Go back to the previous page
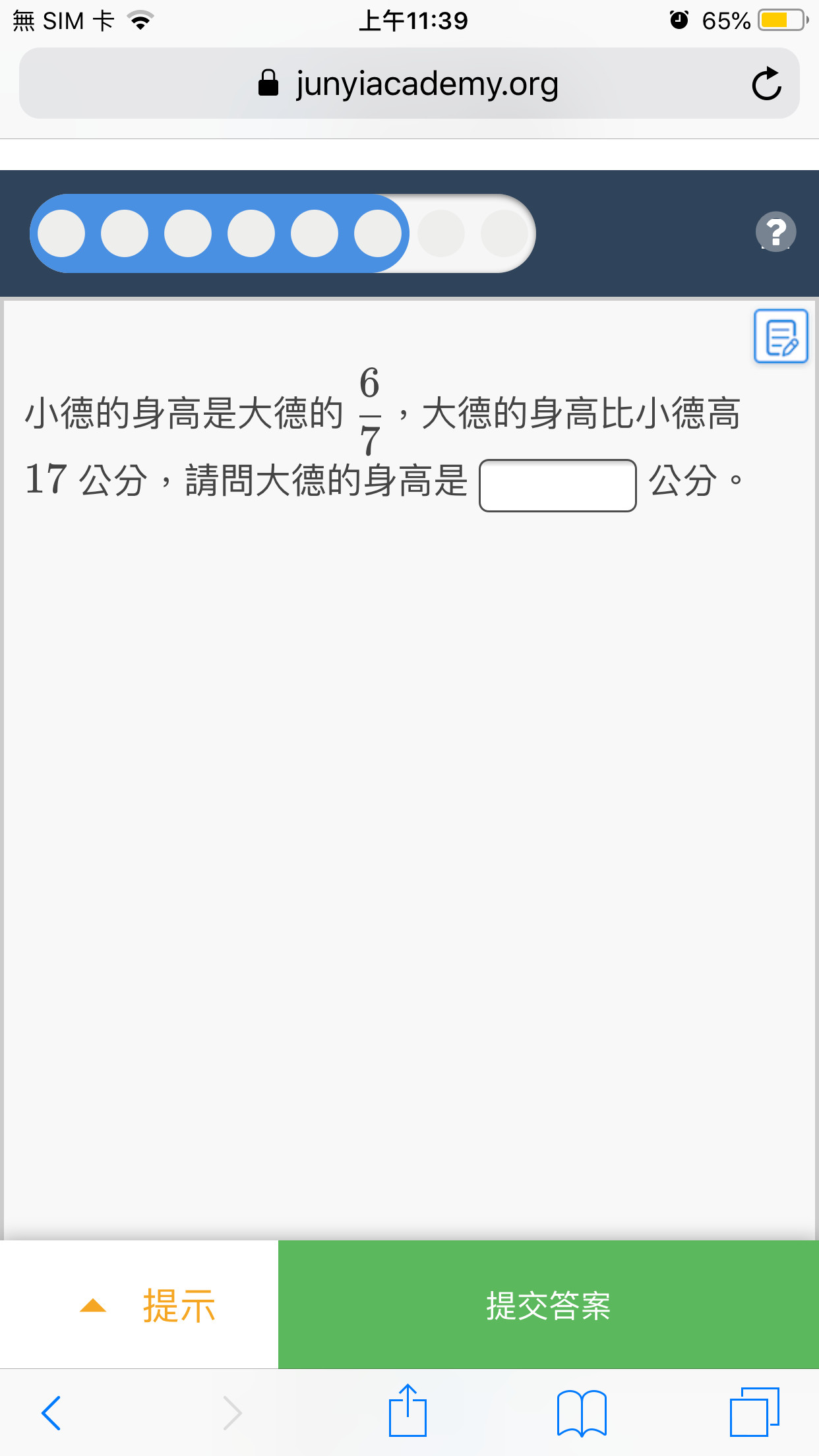 pos(51,1412)
